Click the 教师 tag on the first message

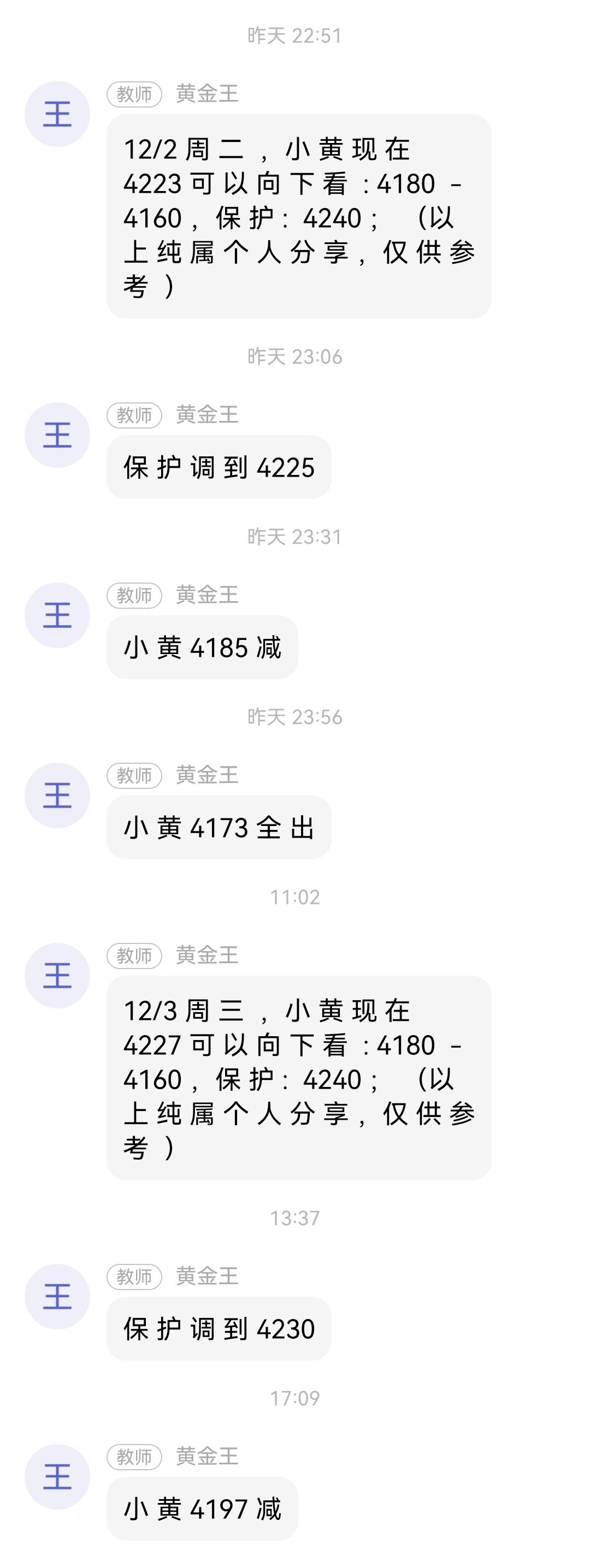click(135, 93)
